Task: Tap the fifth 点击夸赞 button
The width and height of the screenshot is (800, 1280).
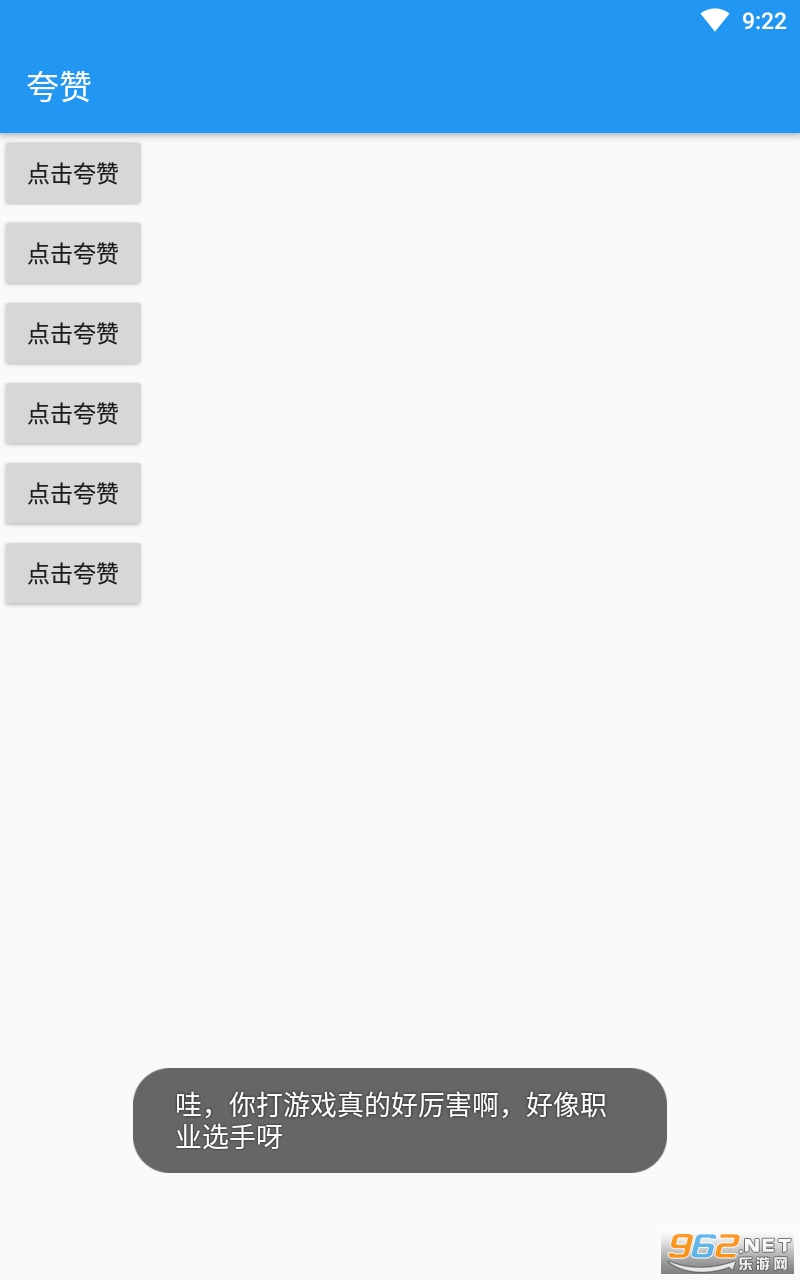Action: [x=73, y=493]
